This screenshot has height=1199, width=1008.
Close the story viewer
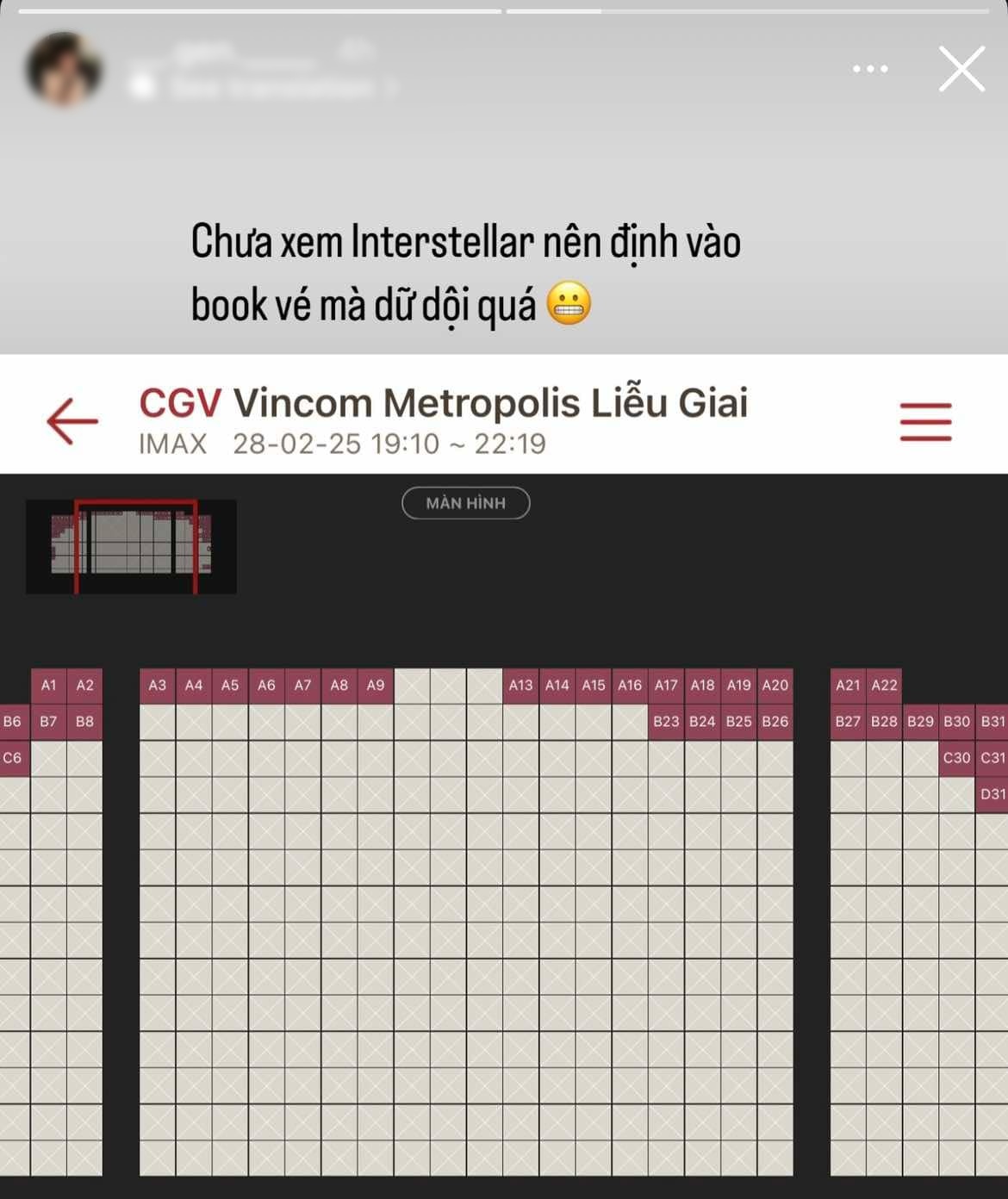[961, 69]
